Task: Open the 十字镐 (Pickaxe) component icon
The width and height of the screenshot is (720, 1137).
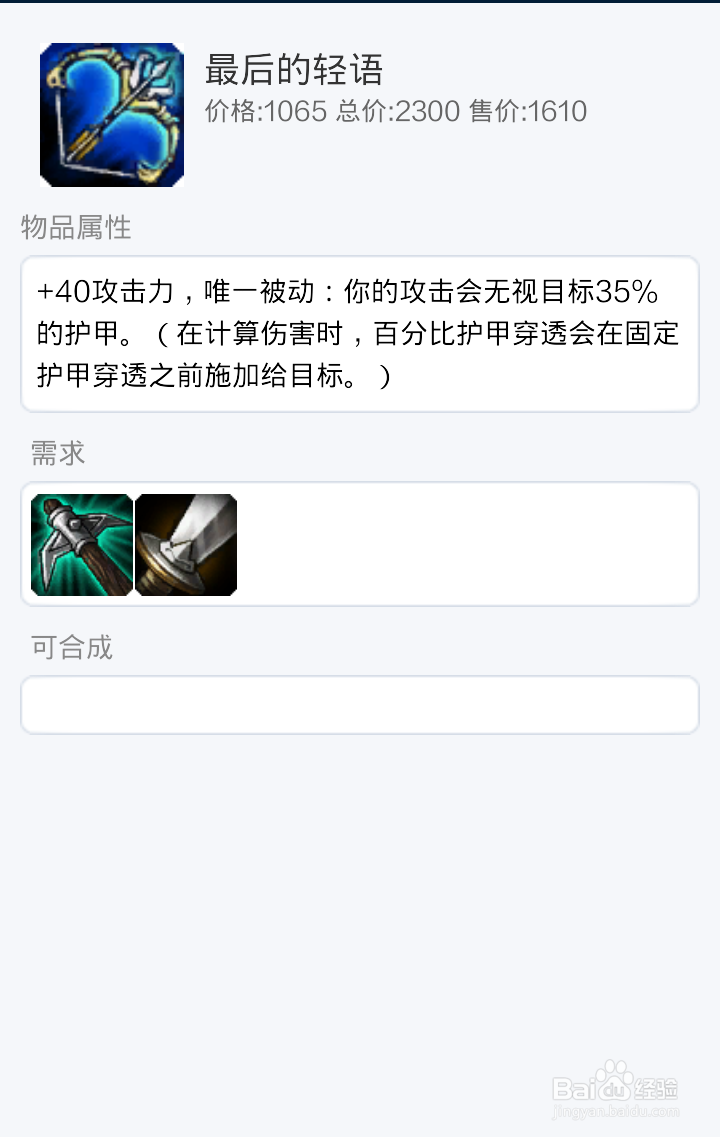Action: [x=81, y=544]
